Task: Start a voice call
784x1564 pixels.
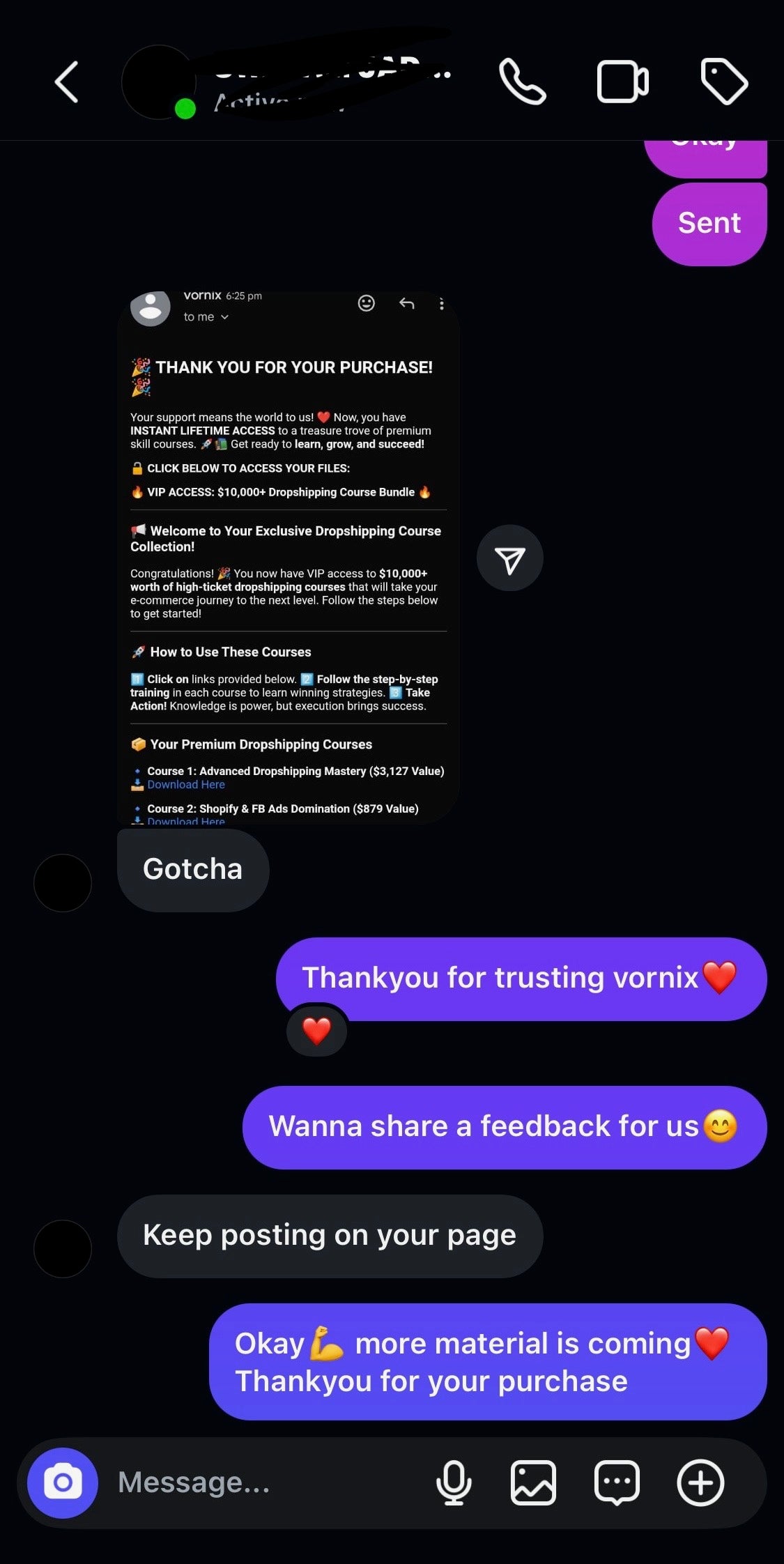Action: pos(522,82)
